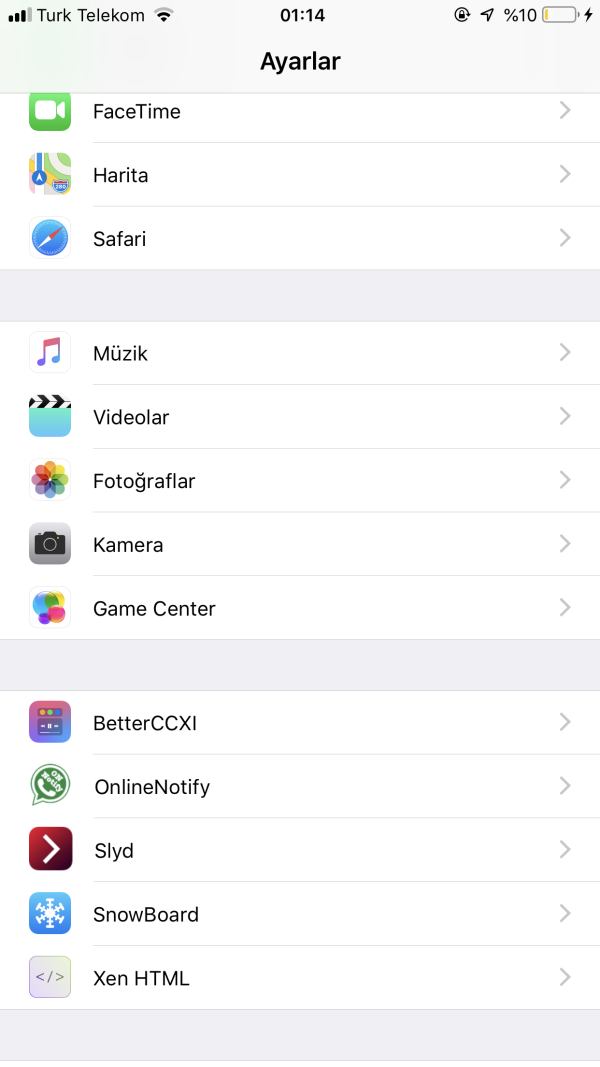Tap the Kamera settings row
The image size is (600, 1067).
300,545
